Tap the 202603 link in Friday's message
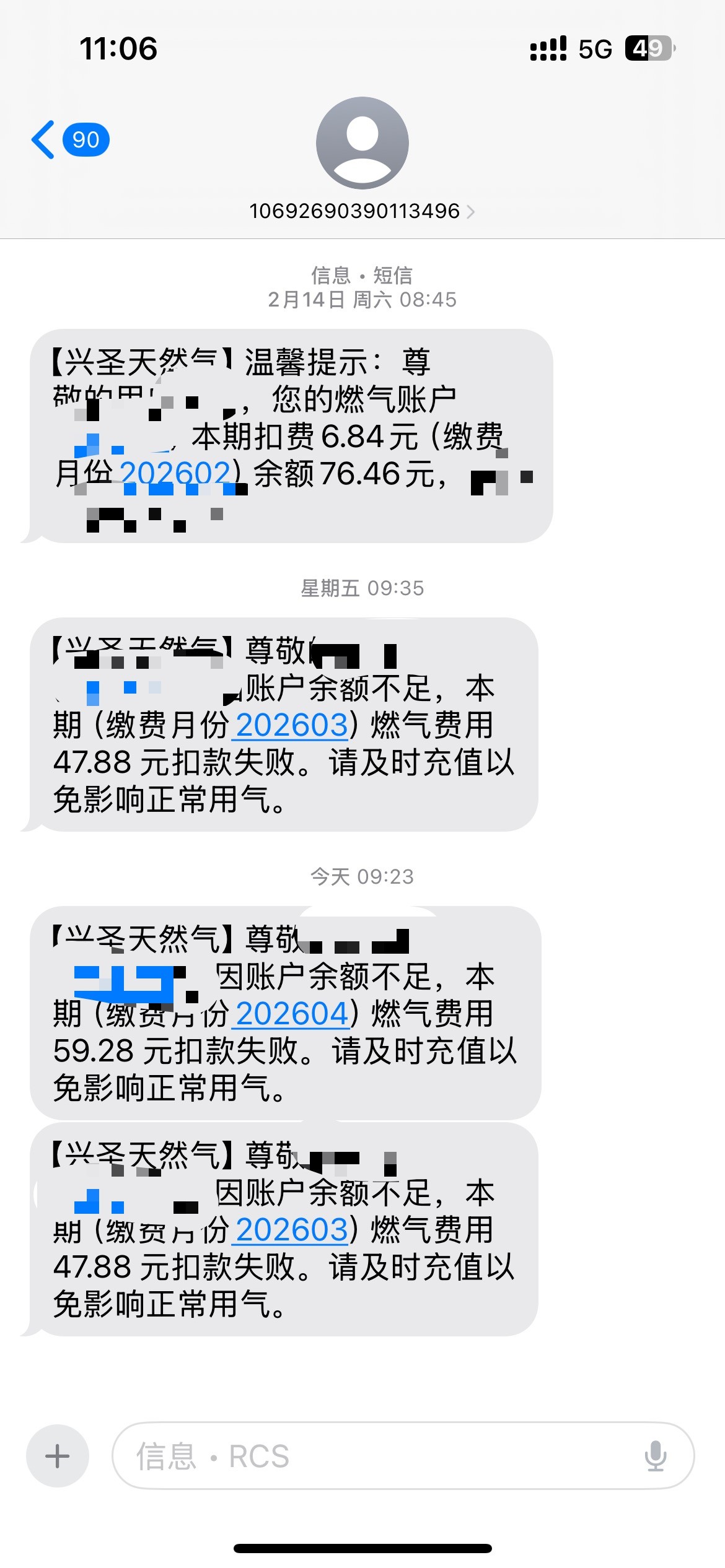Viewport: 725px width, 1568px height. (x=291, y=725)
